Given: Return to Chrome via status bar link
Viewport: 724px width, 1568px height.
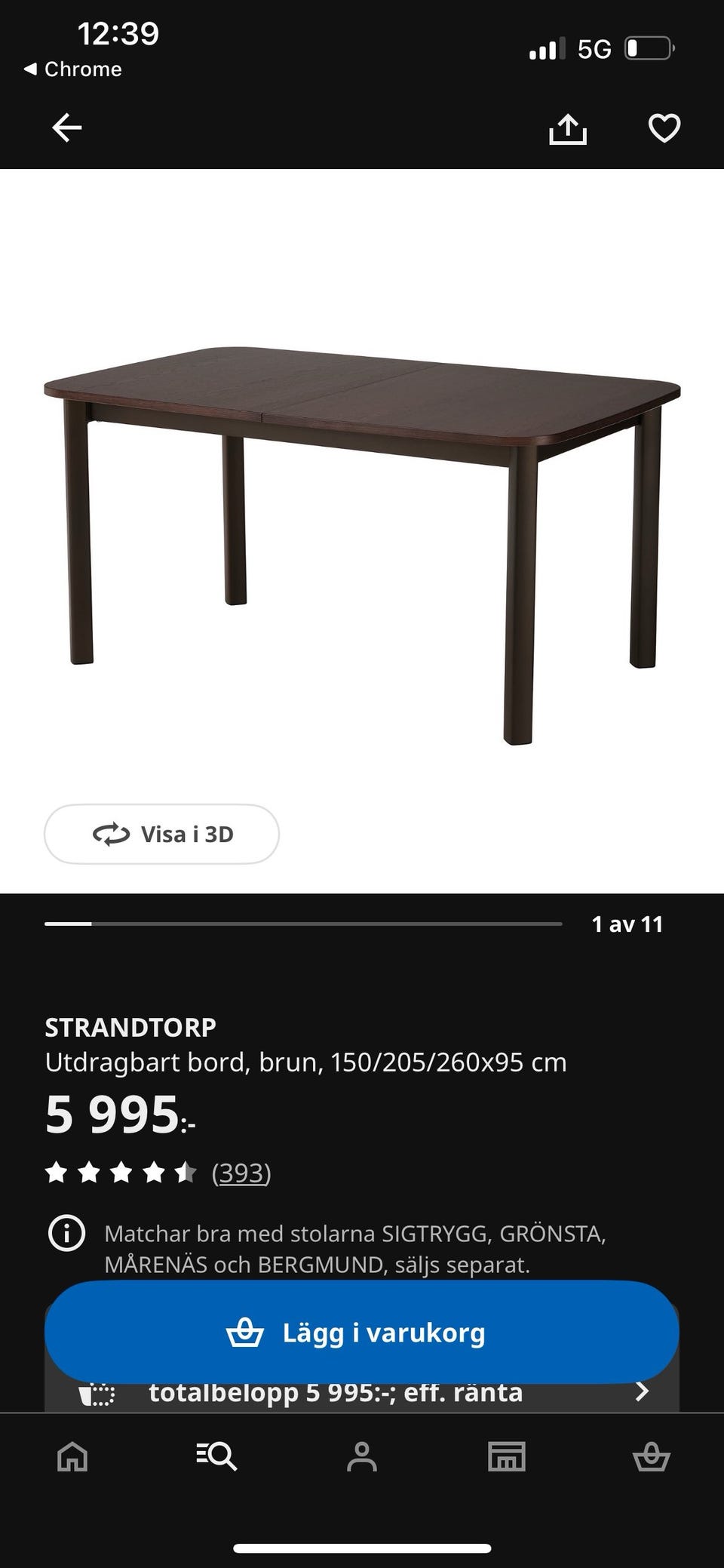Looking at the screenshot, I should [73, 69].
